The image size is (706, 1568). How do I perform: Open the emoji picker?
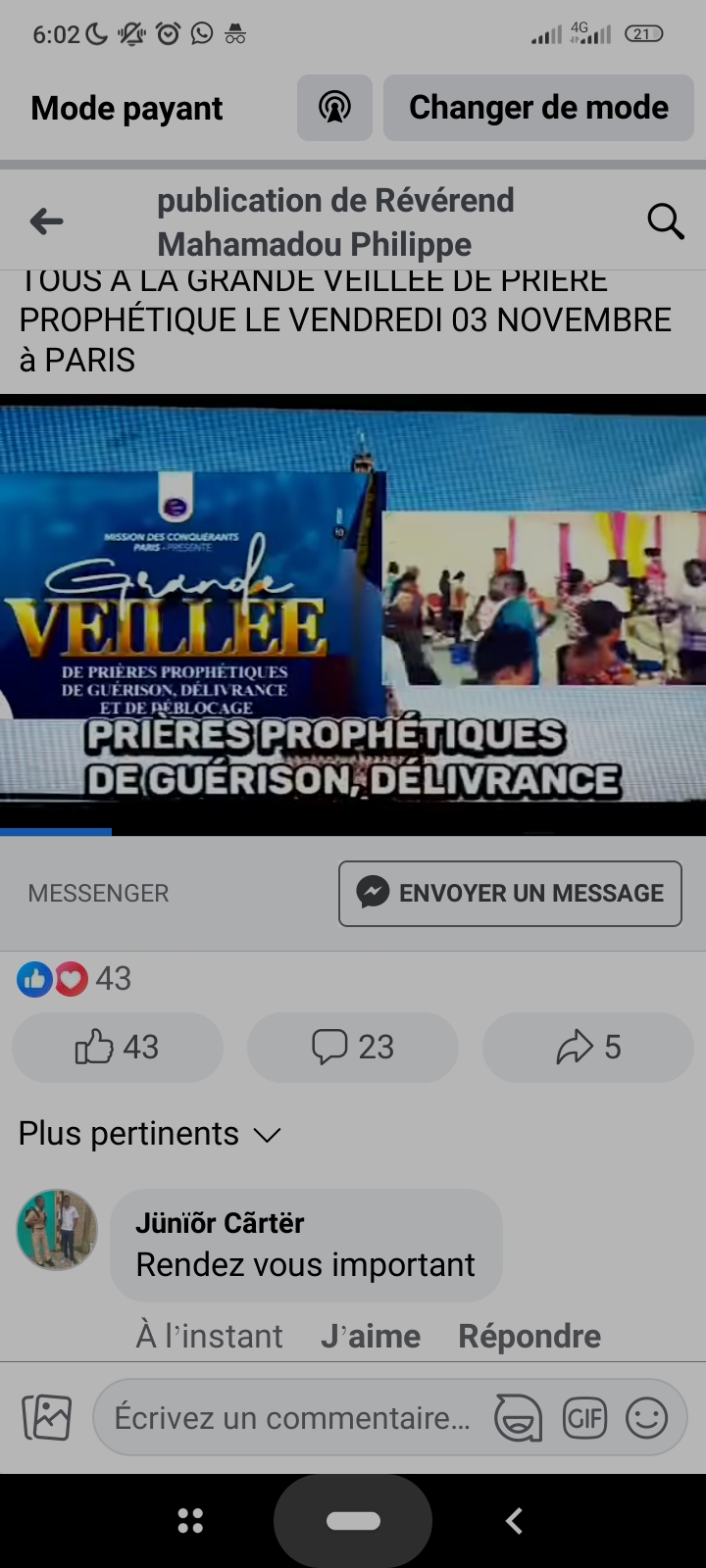click(x=647, y=1417)
